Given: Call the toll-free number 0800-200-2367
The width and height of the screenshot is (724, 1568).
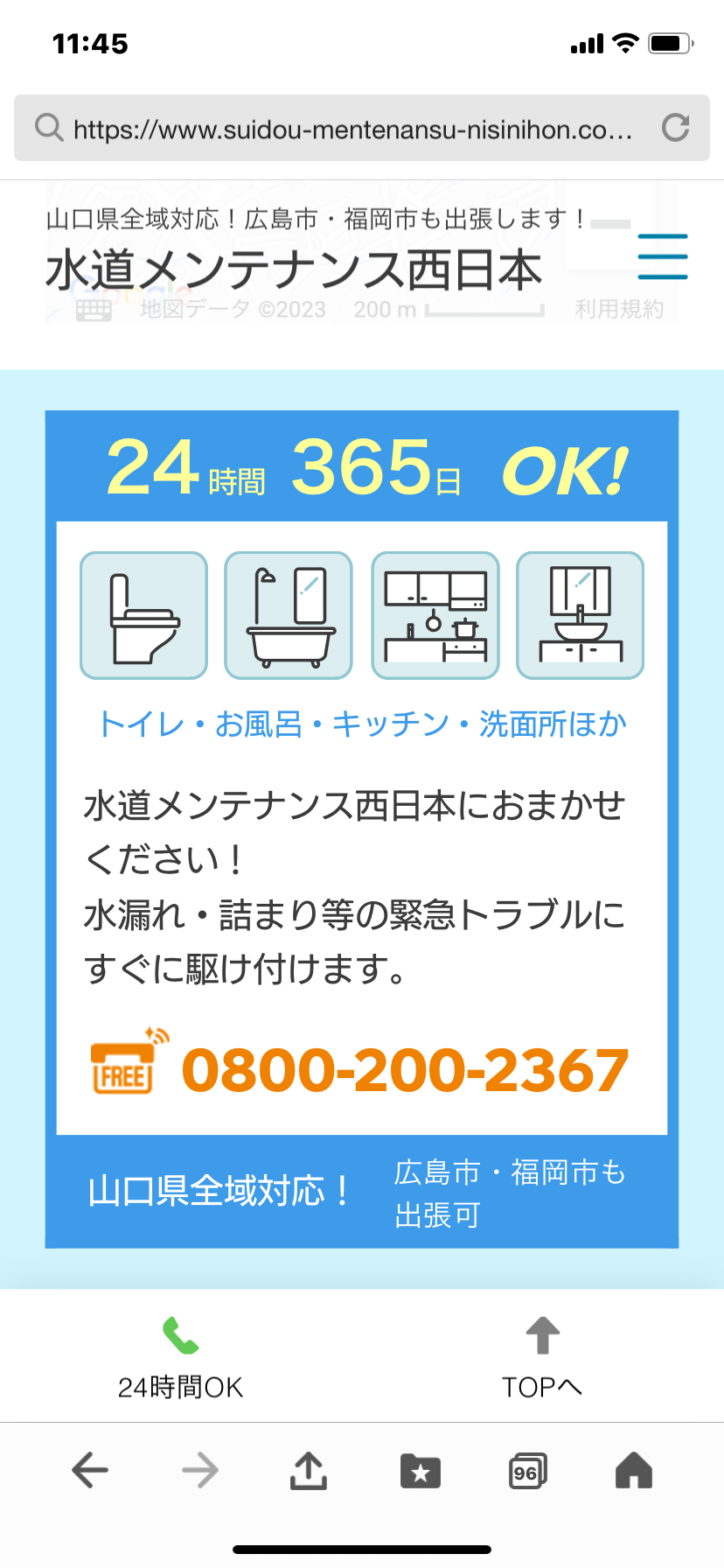Looking at the screenshot, I should [x=404, y=1070].
